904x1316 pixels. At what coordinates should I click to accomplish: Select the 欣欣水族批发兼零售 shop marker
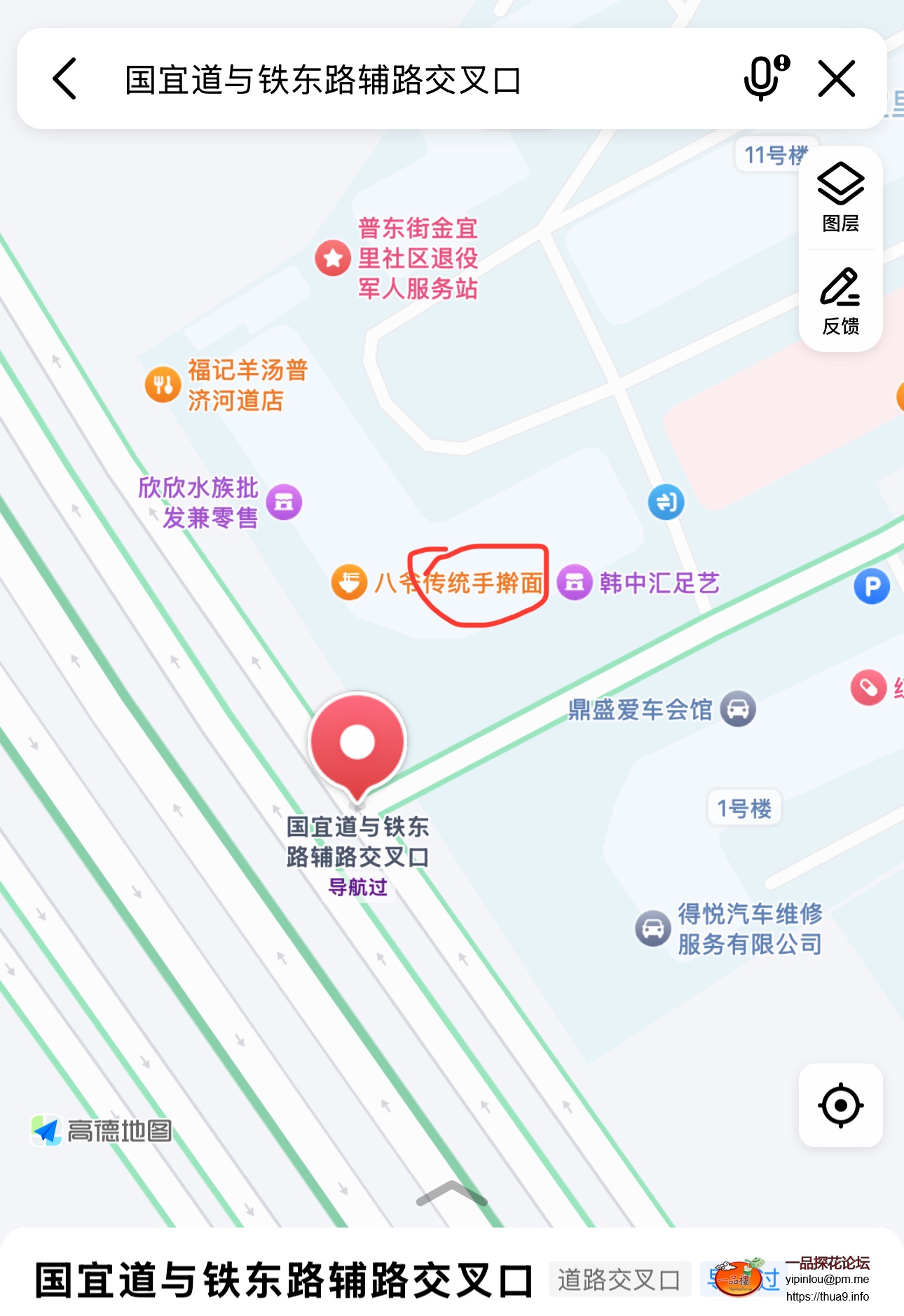coord(284,502)
